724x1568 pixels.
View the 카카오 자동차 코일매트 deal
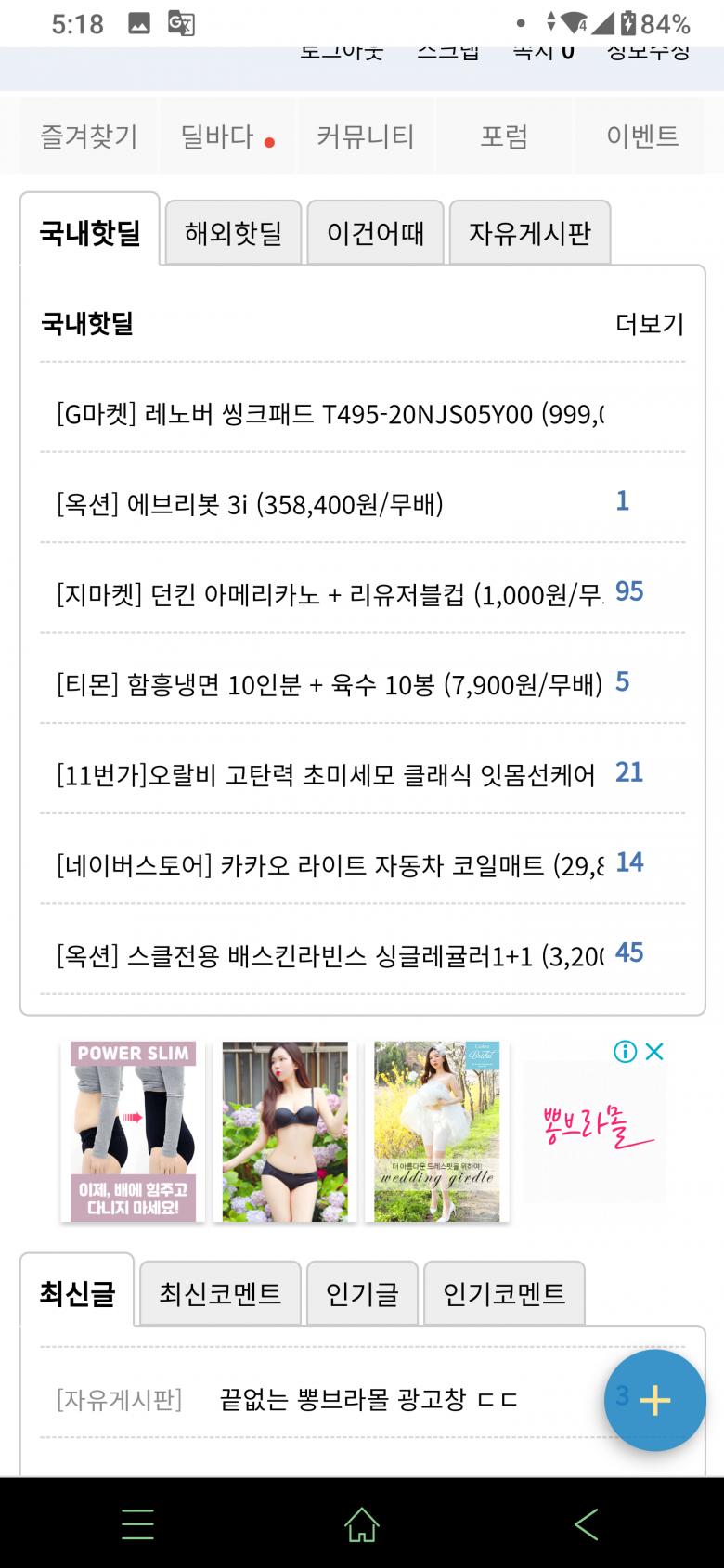[x=330, y=865]
